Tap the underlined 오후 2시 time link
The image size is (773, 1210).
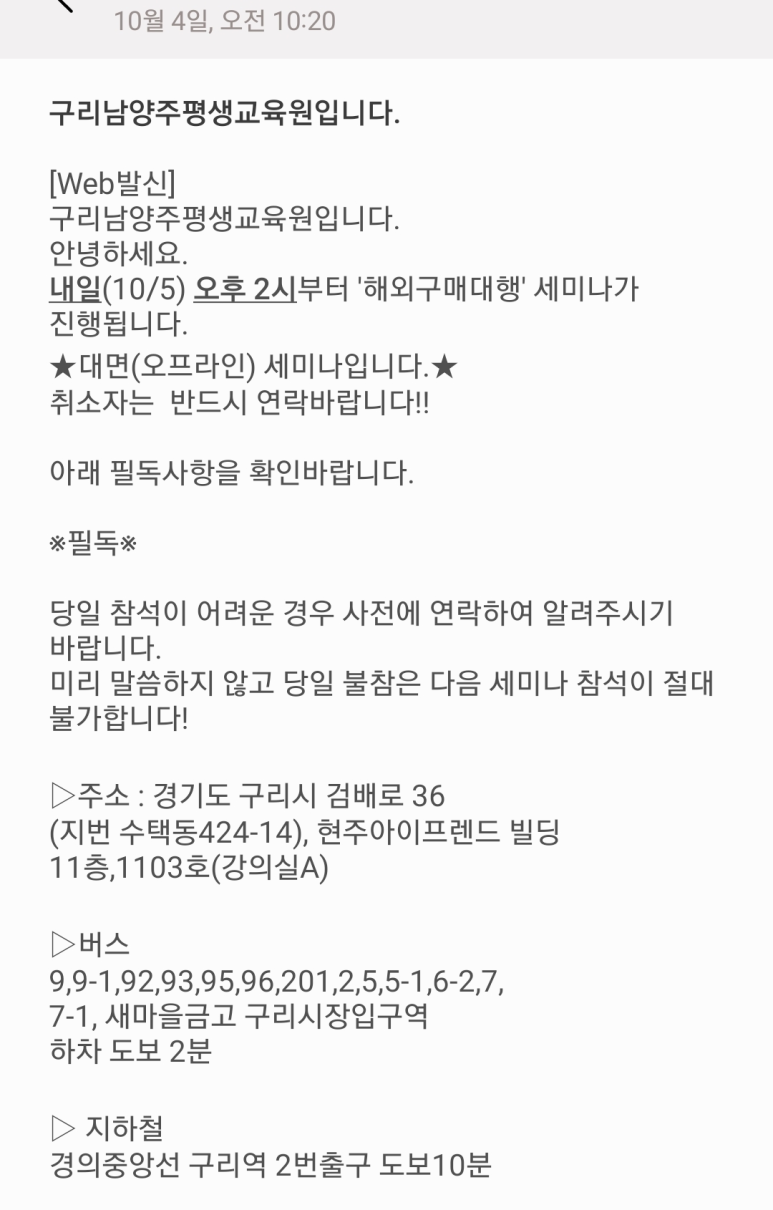pyautogui.click(x=245, y=290)
